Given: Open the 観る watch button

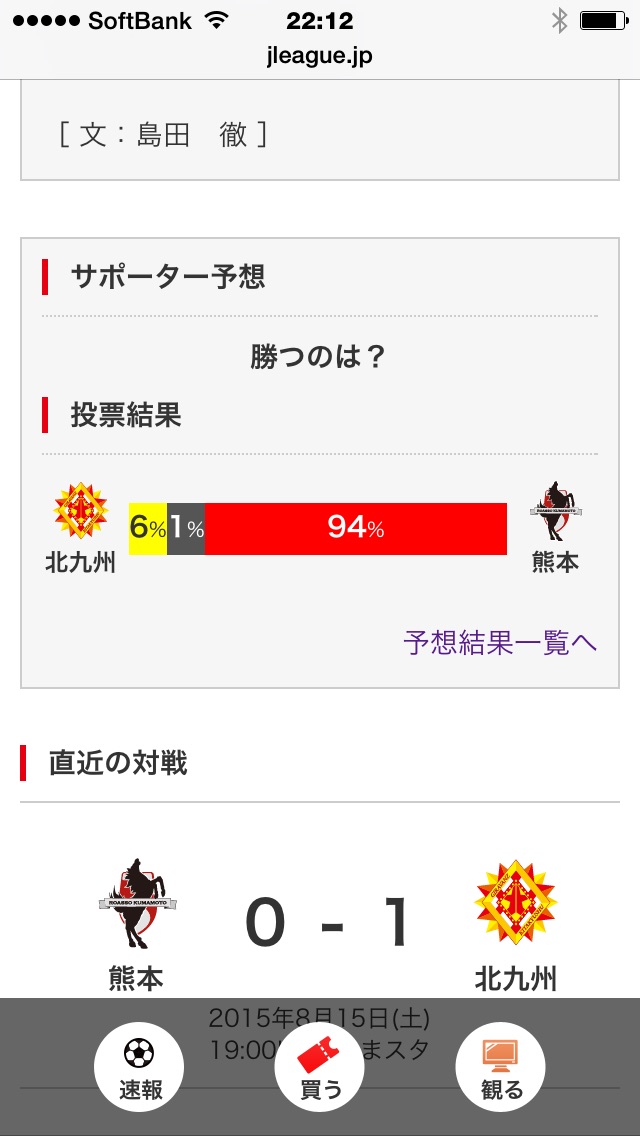Looking at the screenshot, I should tap(500, 1068).
